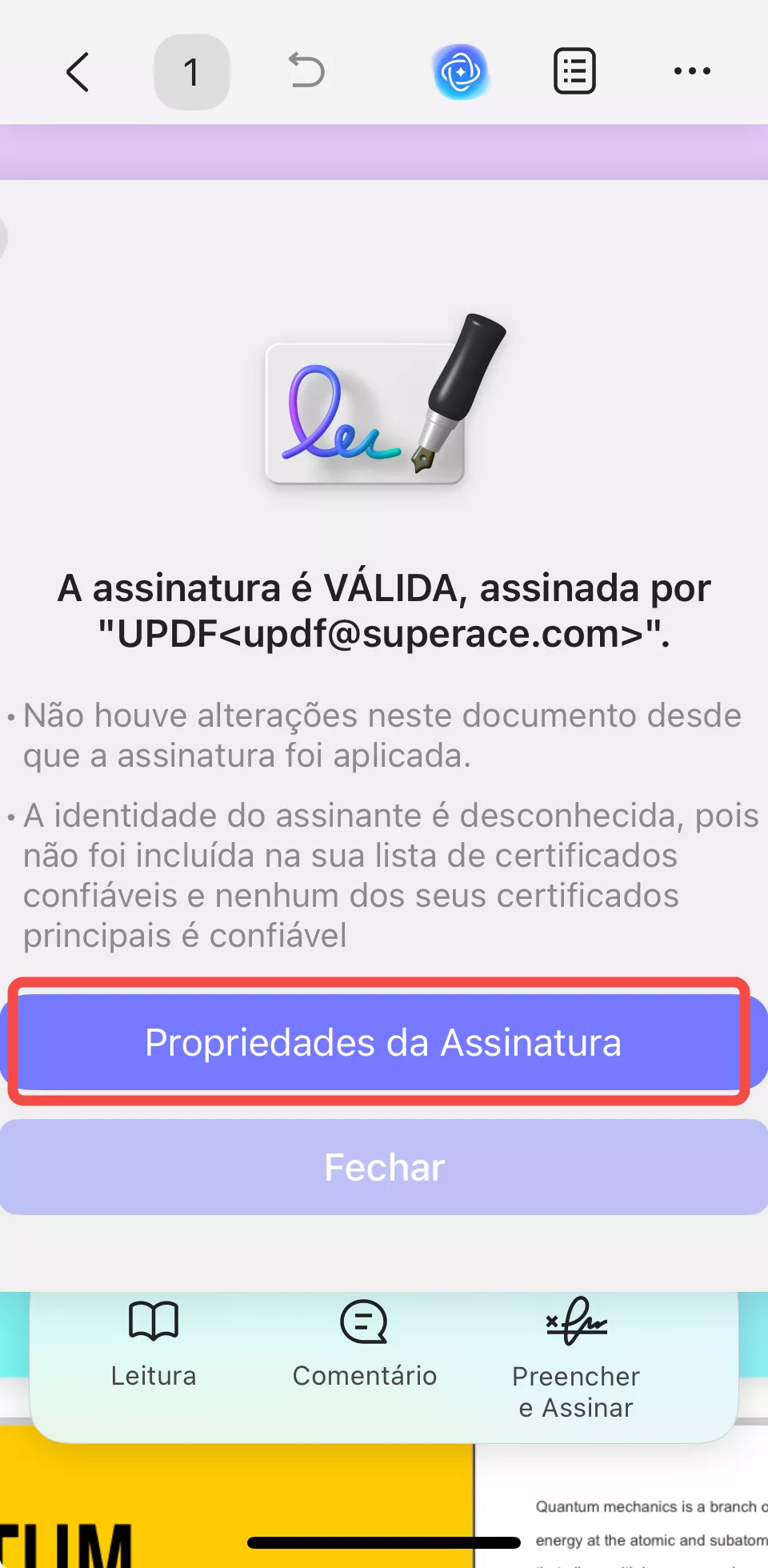This screenshot has width=768, height=1568.
Task: Open the ellipsis more options menu
Action: (x=691, y=71)
